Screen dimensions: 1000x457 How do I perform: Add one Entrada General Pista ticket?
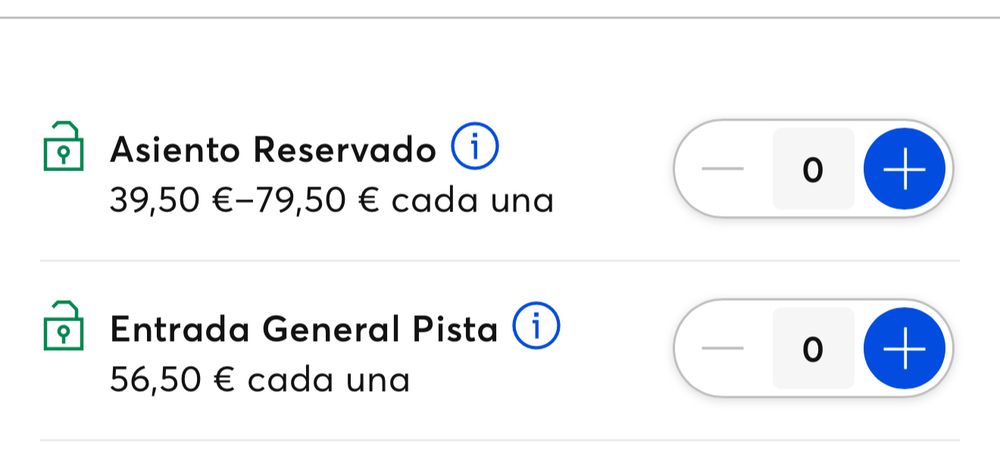tap(904, 348)
